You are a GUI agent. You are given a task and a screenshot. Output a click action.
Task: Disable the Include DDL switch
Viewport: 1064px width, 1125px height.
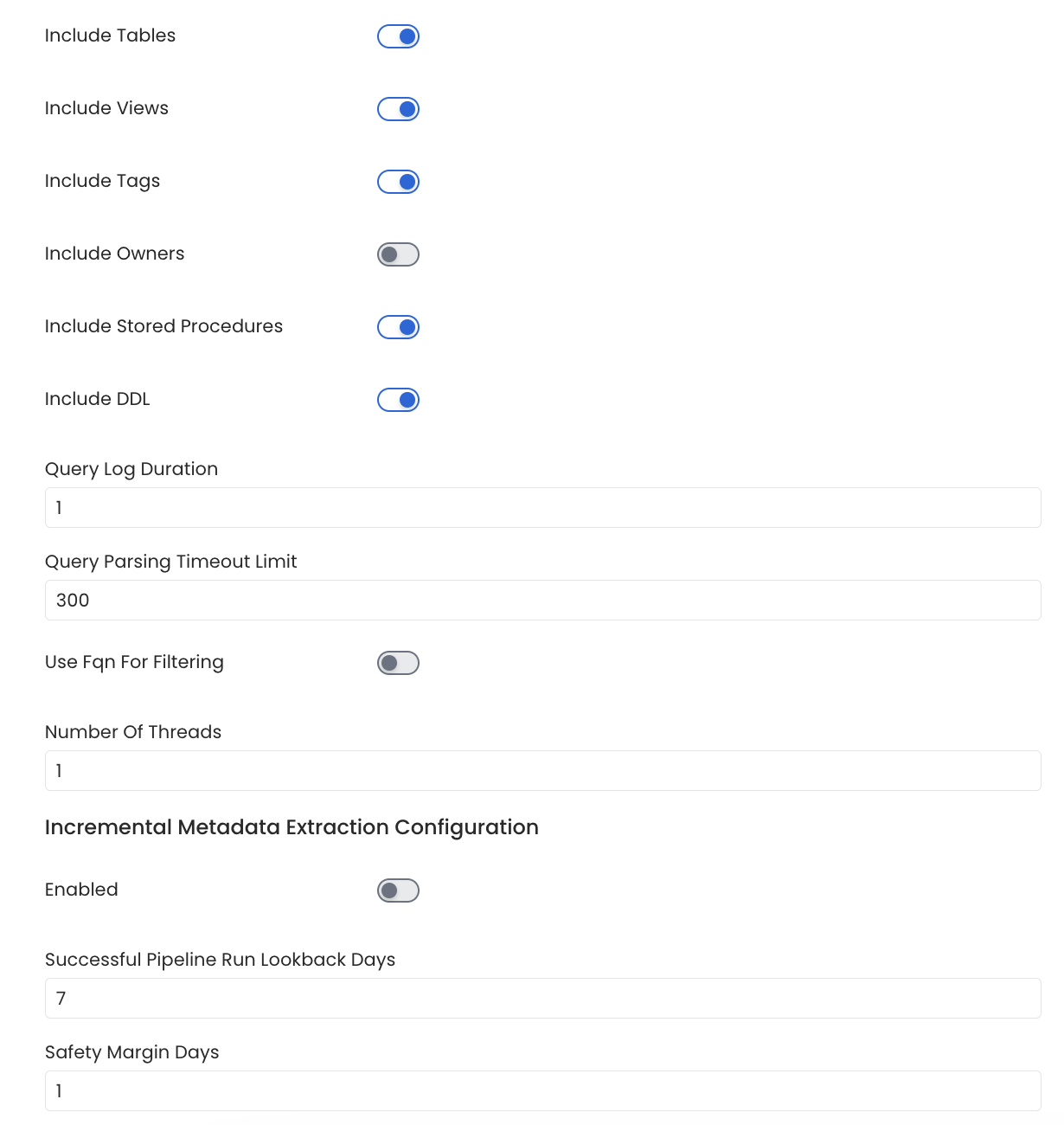398,399
